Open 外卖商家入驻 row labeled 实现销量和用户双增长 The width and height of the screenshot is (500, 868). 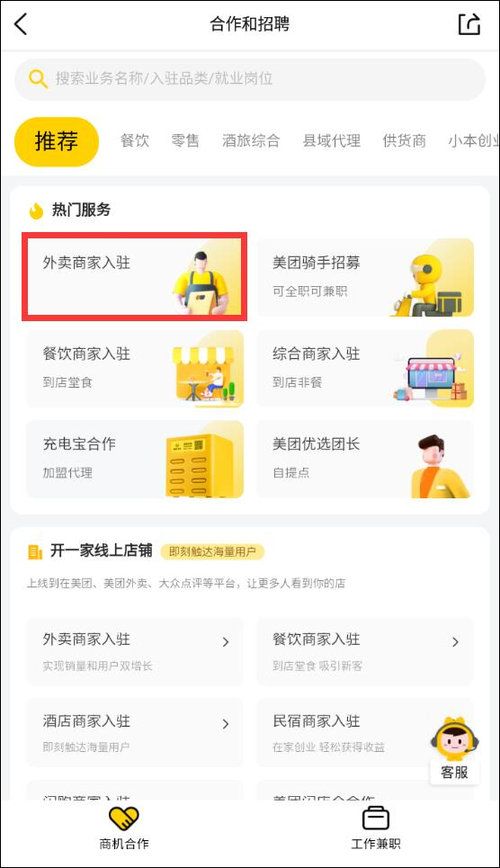(x=135, y=651)
